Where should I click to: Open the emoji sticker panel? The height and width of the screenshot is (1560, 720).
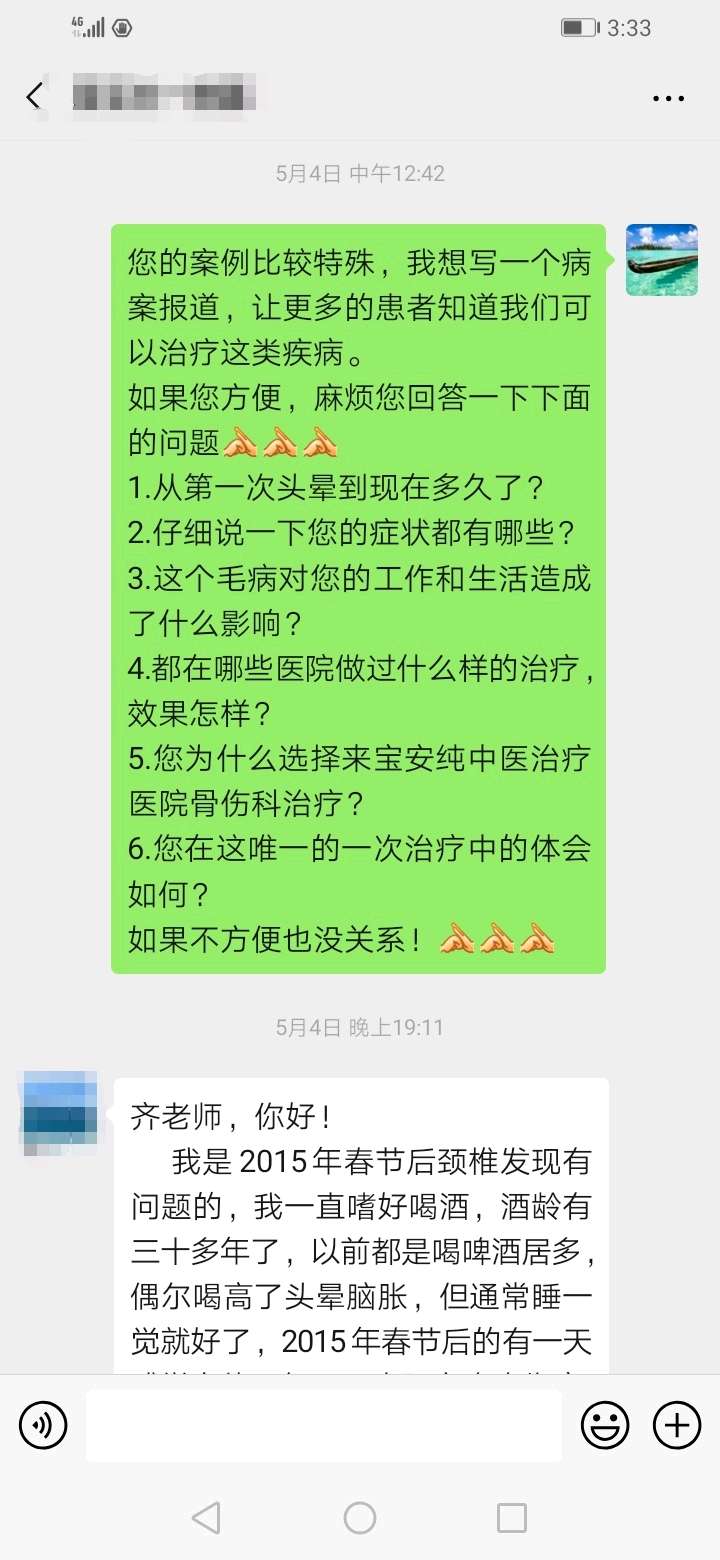point(605,1425)
